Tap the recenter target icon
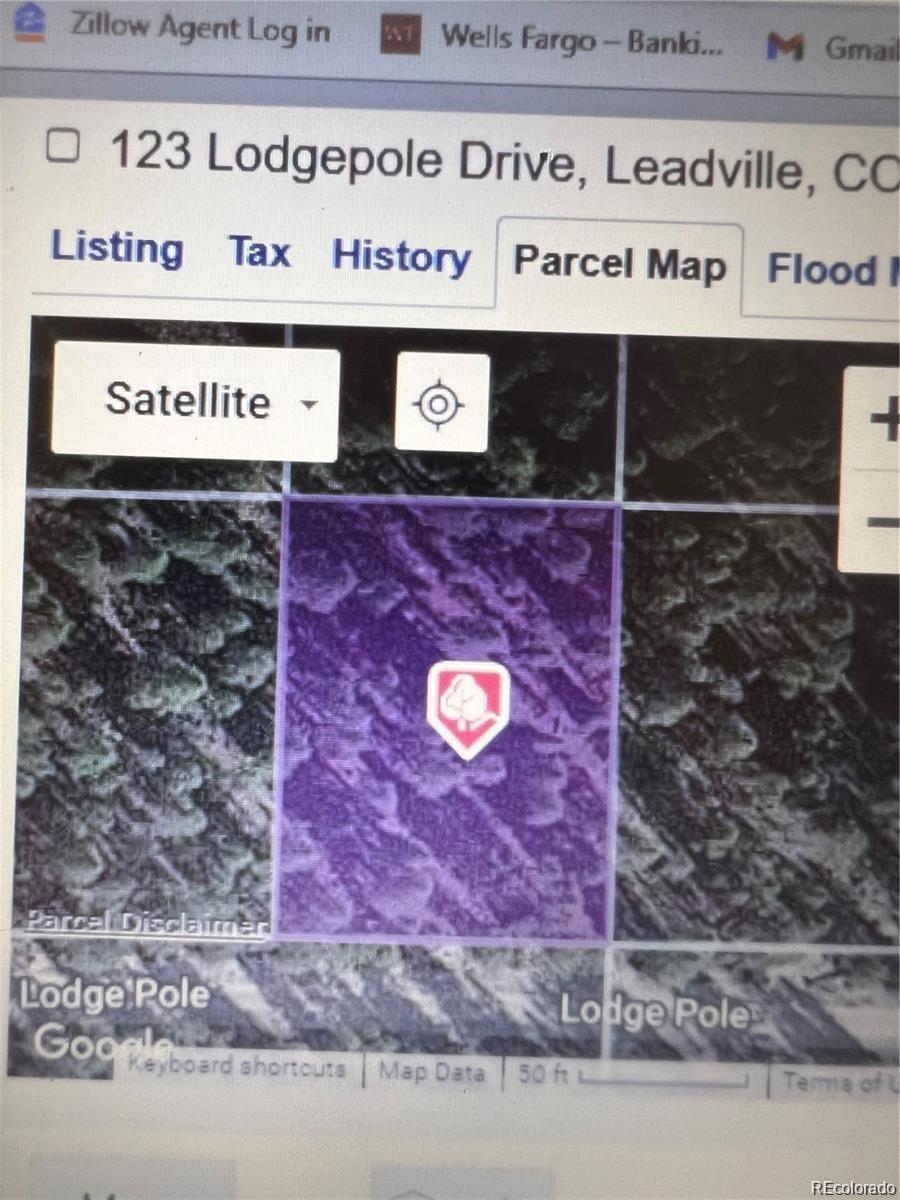Screen dimensions: 900x1200 (x=441, y=403)
